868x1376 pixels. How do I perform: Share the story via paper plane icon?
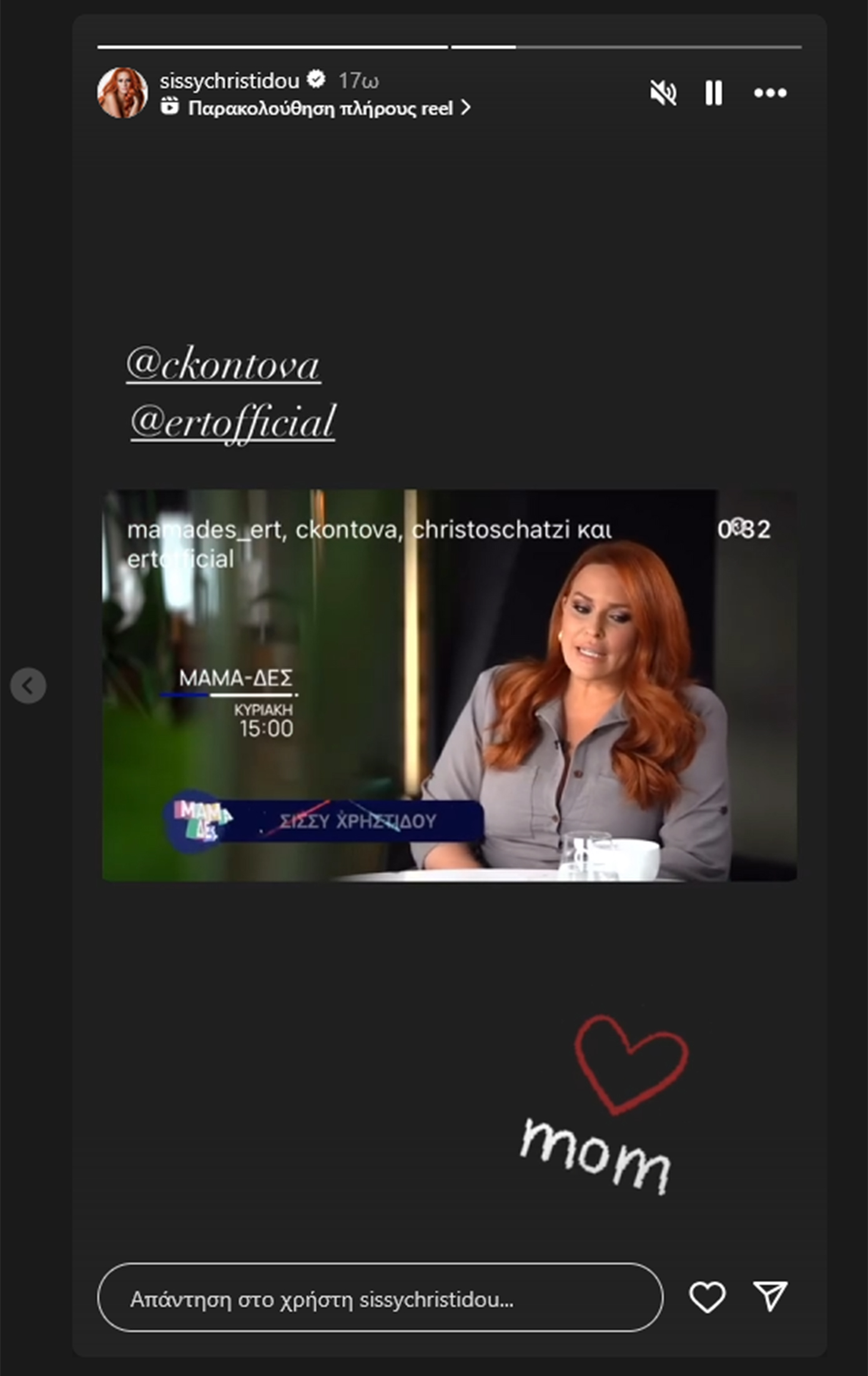(769, 1296)
